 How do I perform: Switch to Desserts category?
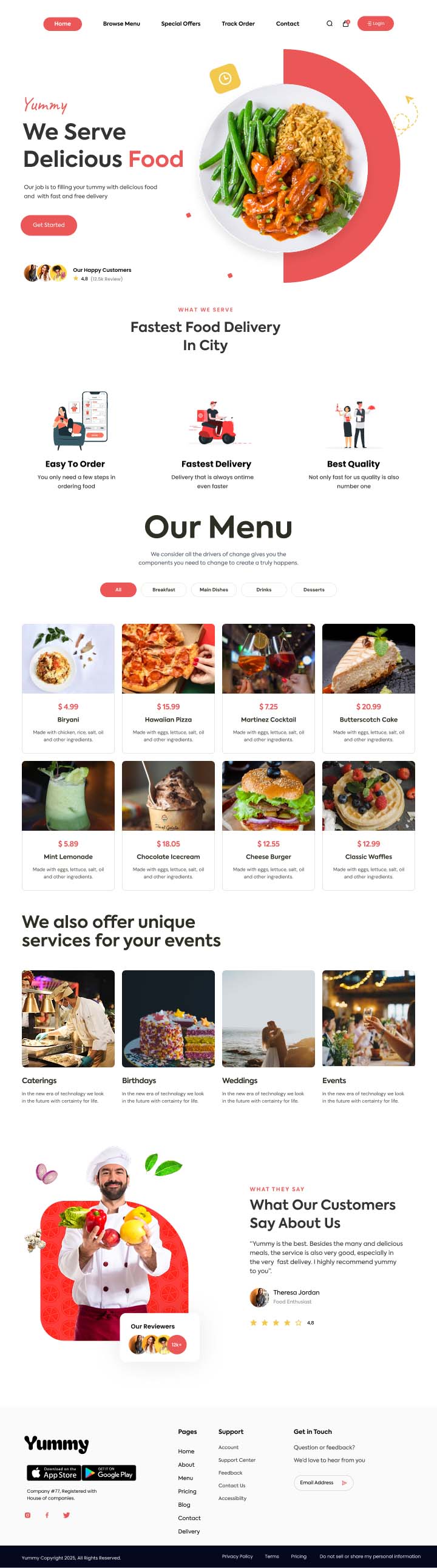tap(313, 589)
